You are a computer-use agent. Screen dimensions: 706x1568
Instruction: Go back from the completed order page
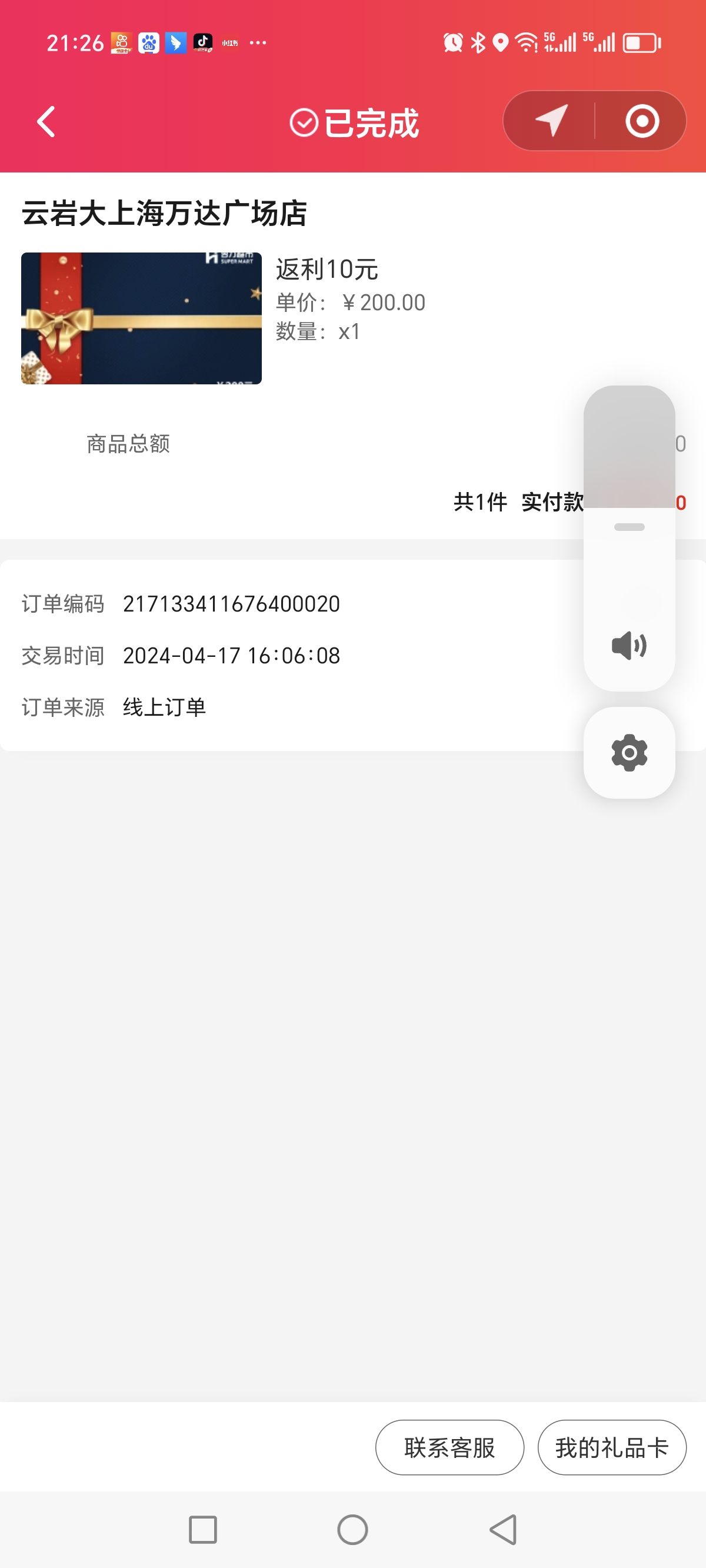click(x=46, y=122)
